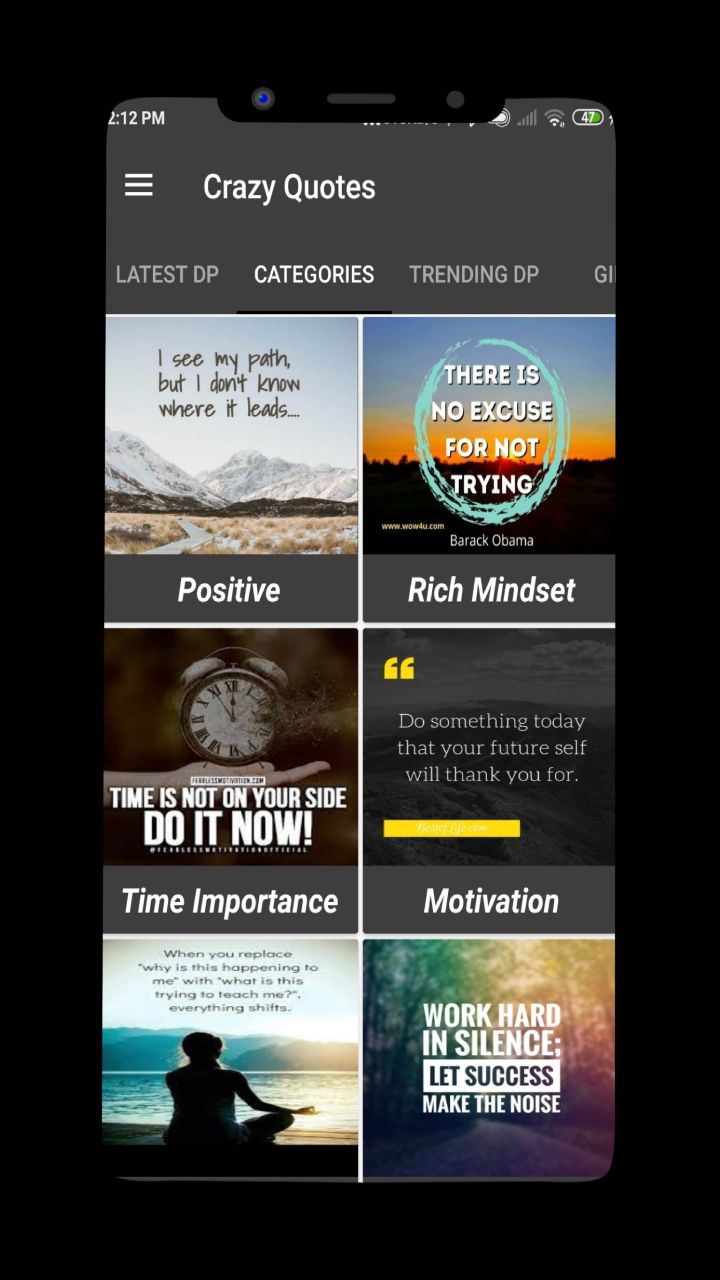The image size is (720, 1280).
Task: Open the meditating woman quote tile
Action: click(231, 1056)
